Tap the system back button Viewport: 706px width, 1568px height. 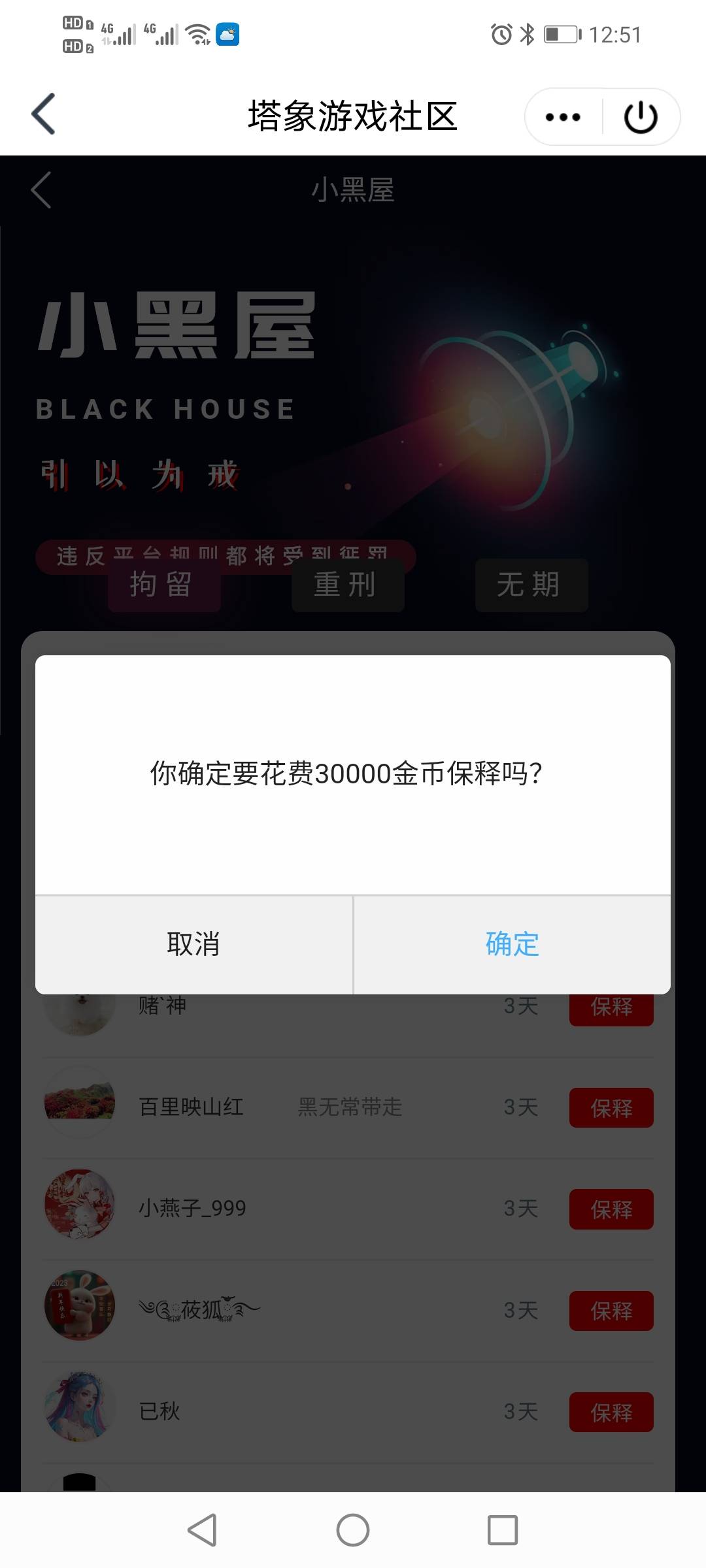click(x=203, y=1530)
